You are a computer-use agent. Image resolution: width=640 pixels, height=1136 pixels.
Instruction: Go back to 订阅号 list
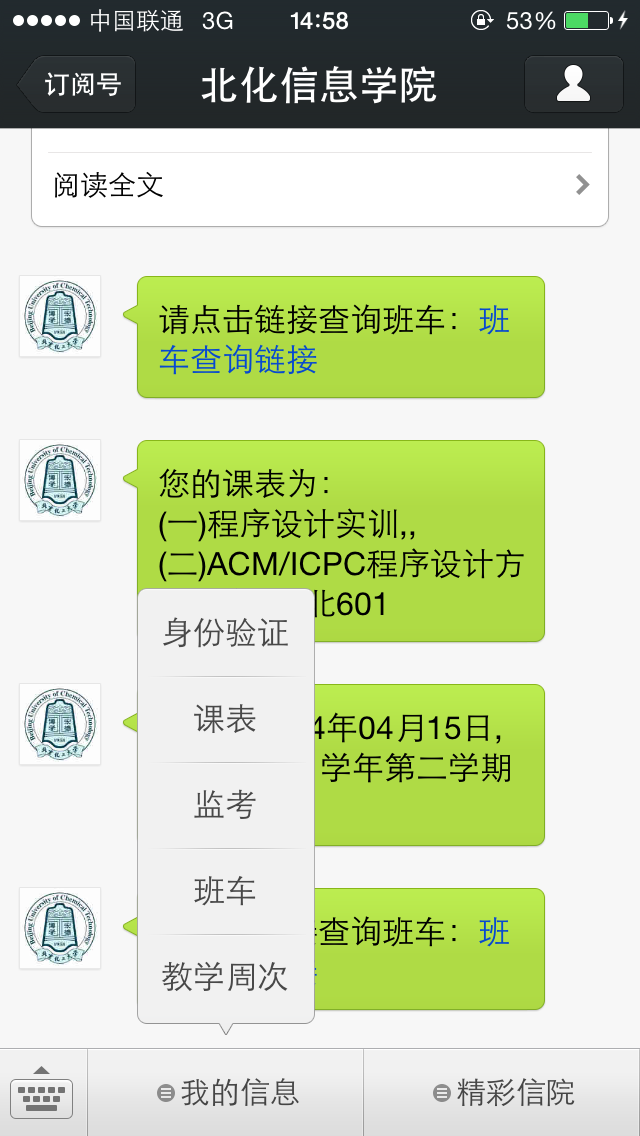pyautogui.click(x=78, y=84)
